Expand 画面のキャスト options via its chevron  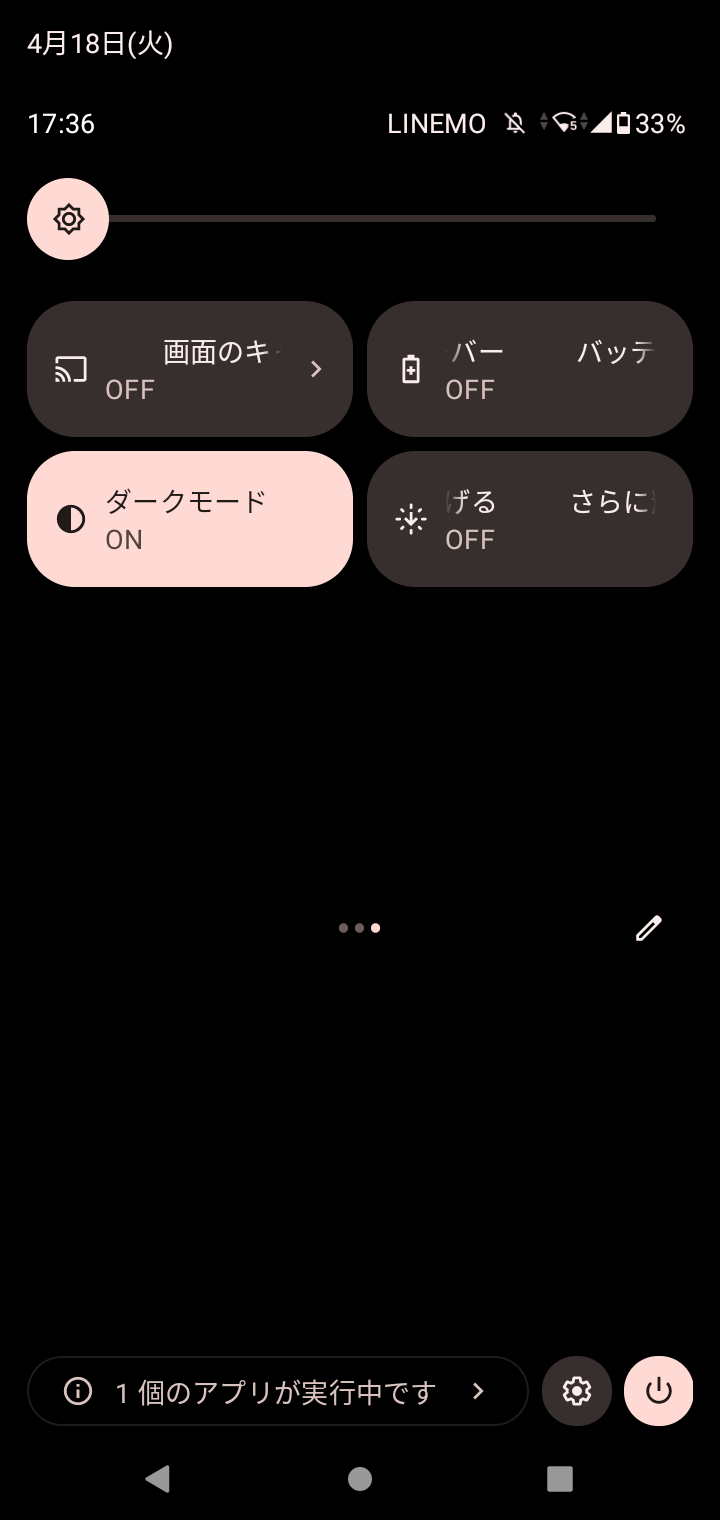(x=316, y=368)
